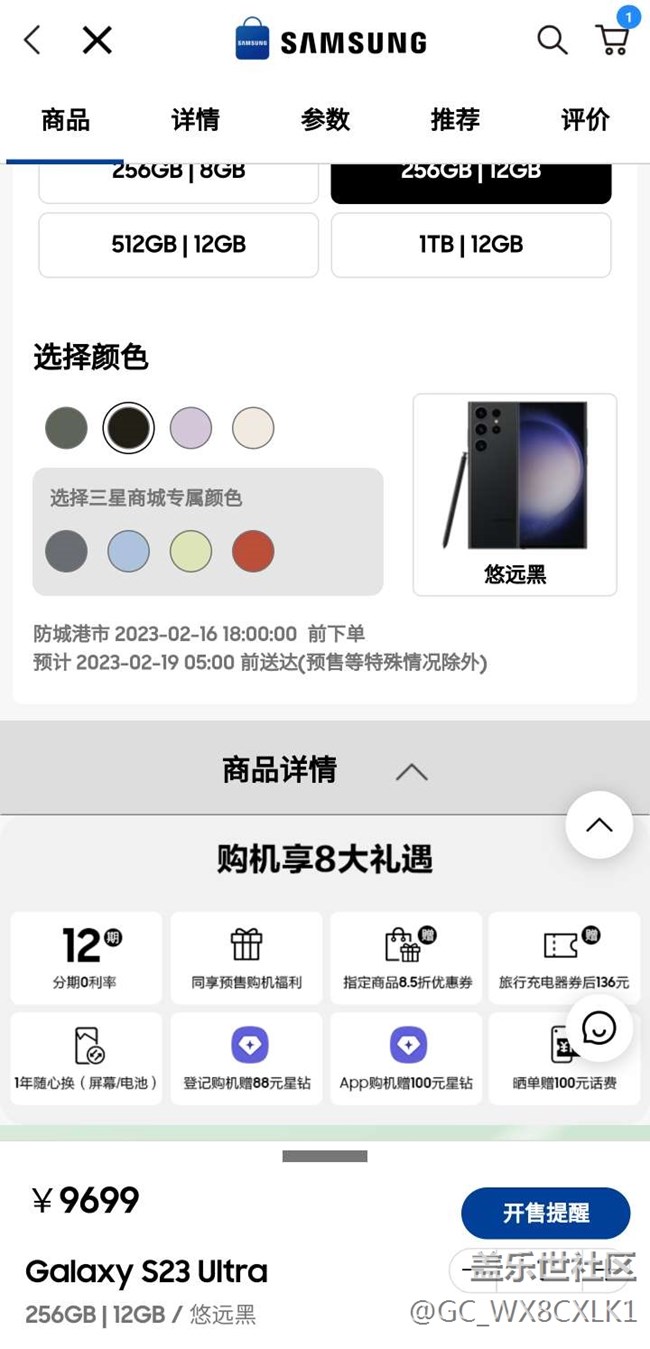This screenshot has width=650, height=1349.
Task: Switch to the 参数 tab
Action: point(325,120)
